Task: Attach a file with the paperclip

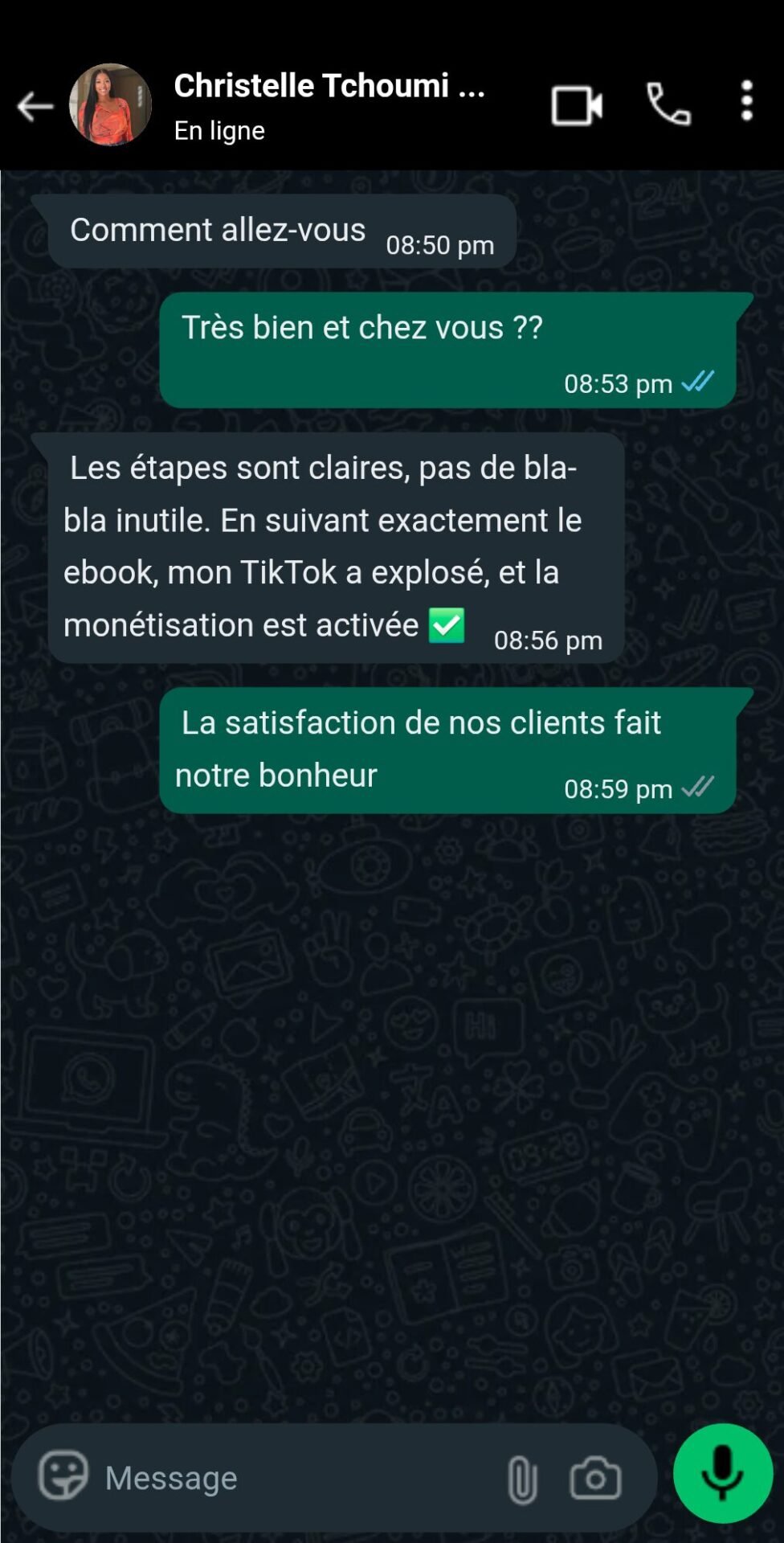Action: coord(522,1480)
